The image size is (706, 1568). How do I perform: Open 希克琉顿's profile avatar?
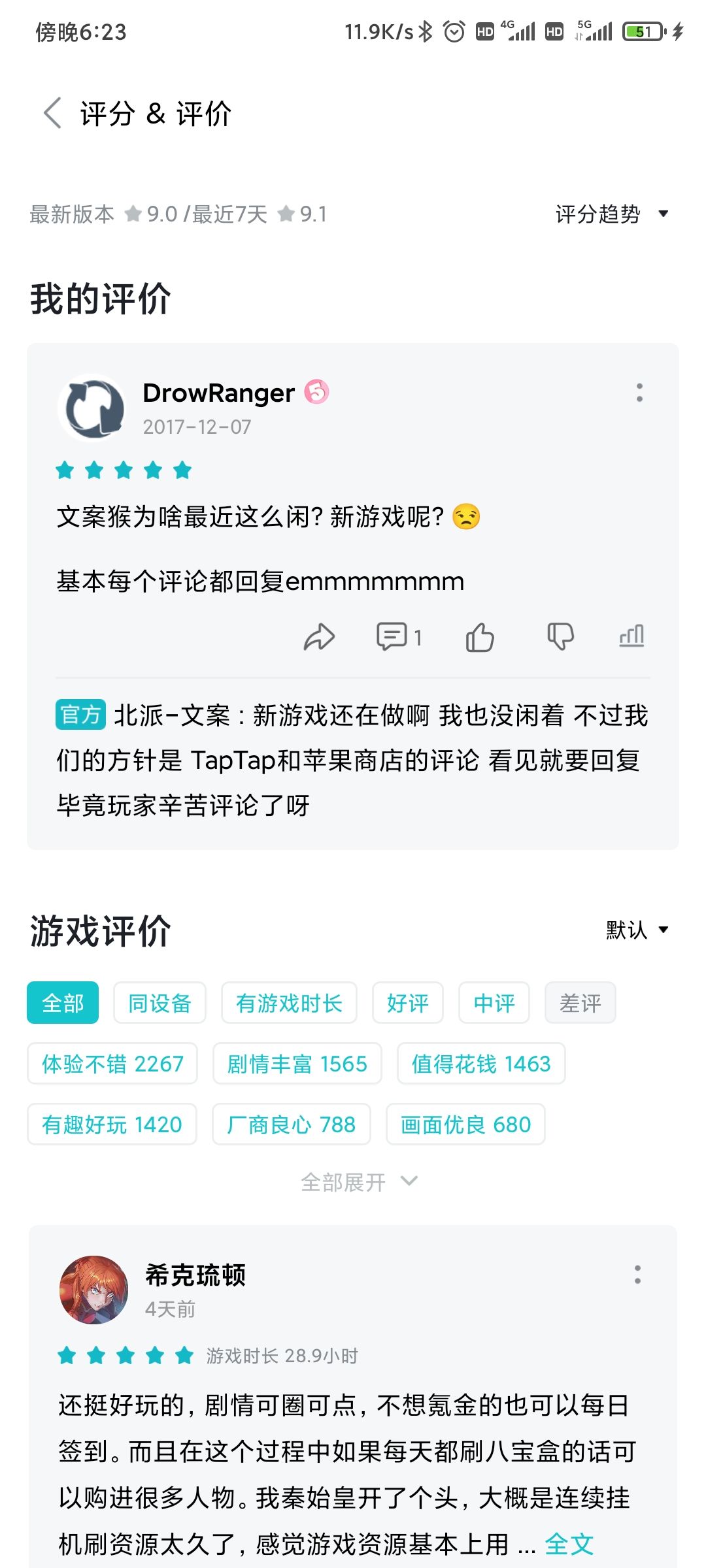[x=93, y=1290]
